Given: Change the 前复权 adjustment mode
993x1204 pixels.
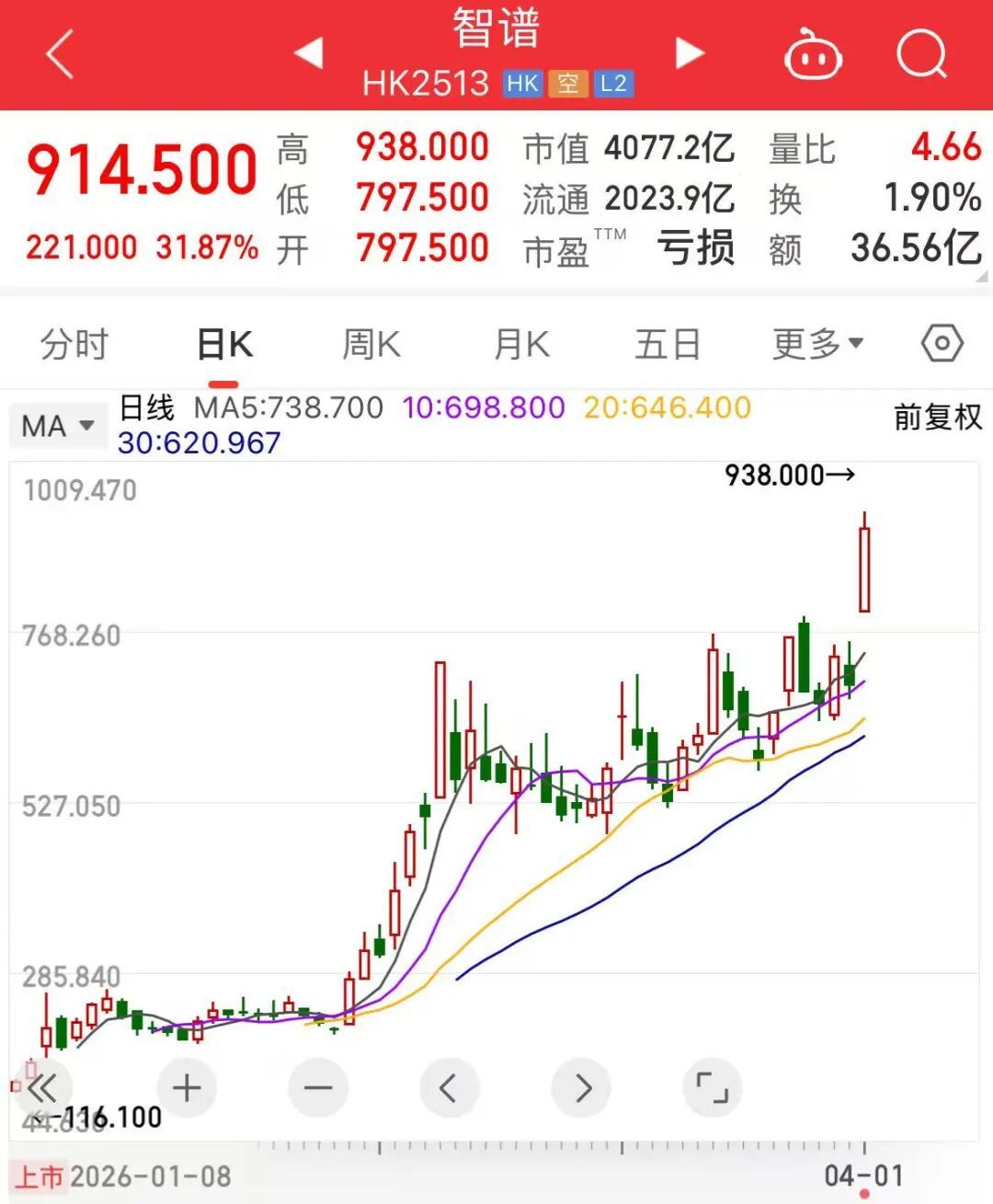Looking at the screenshot, I should click(938, 418).
